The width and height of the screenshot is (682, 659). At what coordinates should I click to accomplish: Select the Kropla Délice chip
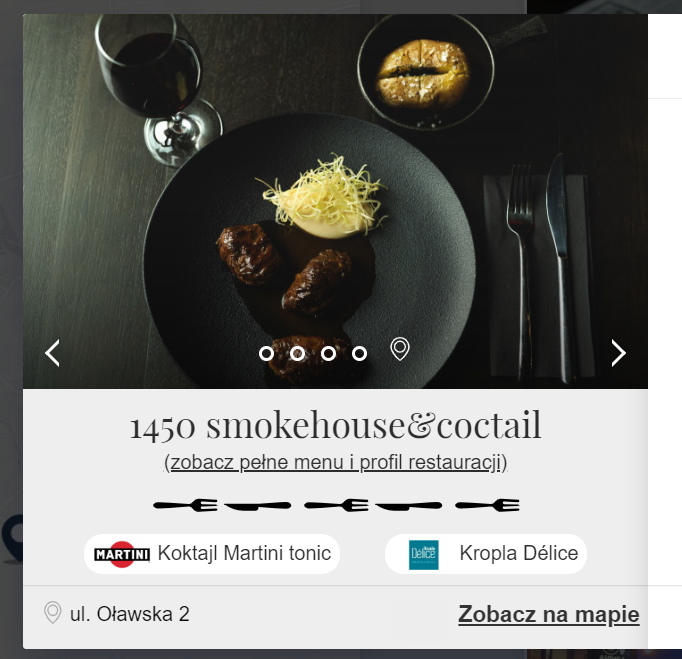click(x=486, y=553)
